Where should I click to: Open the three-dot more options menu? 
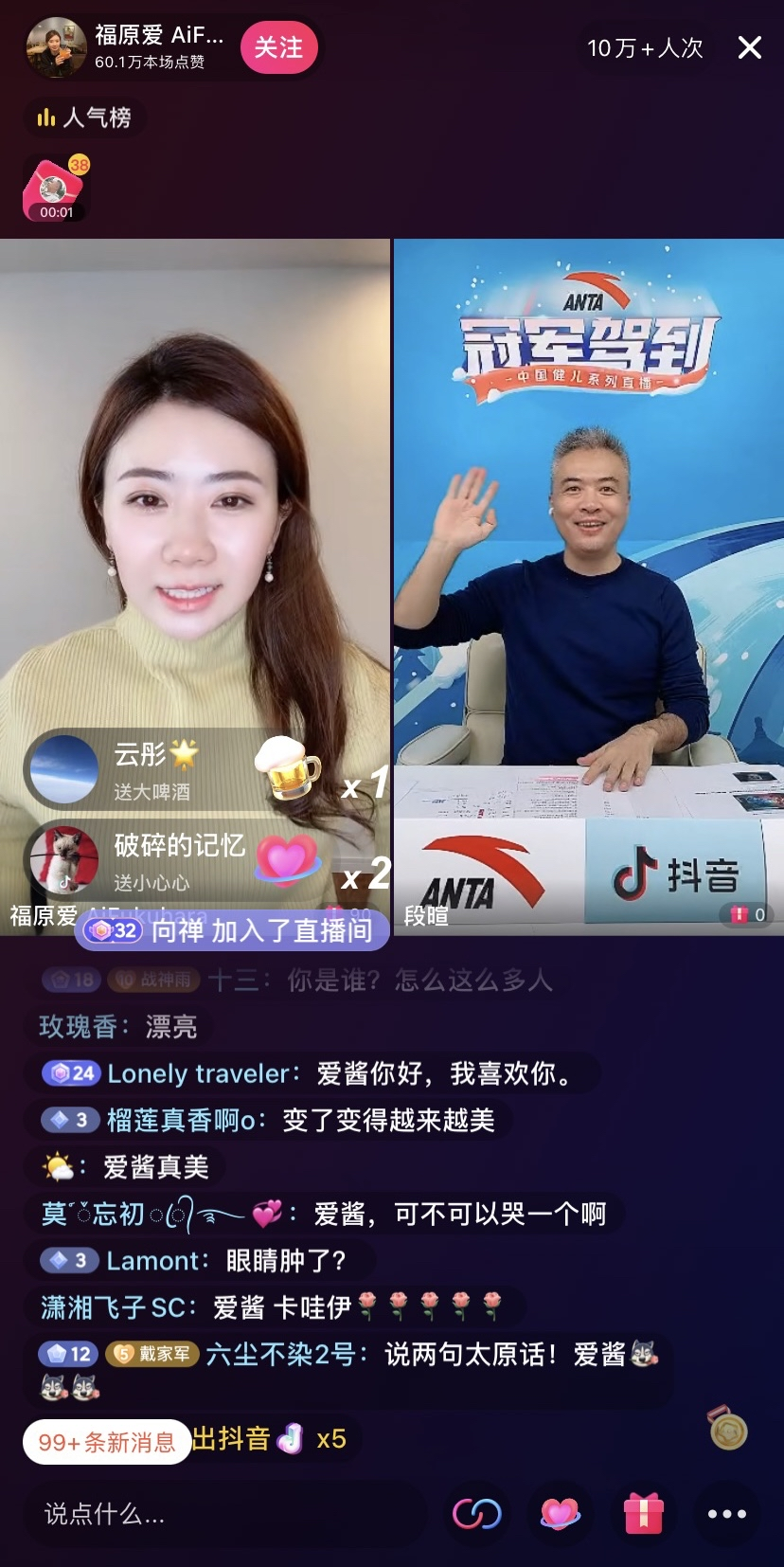[726, 1513]
